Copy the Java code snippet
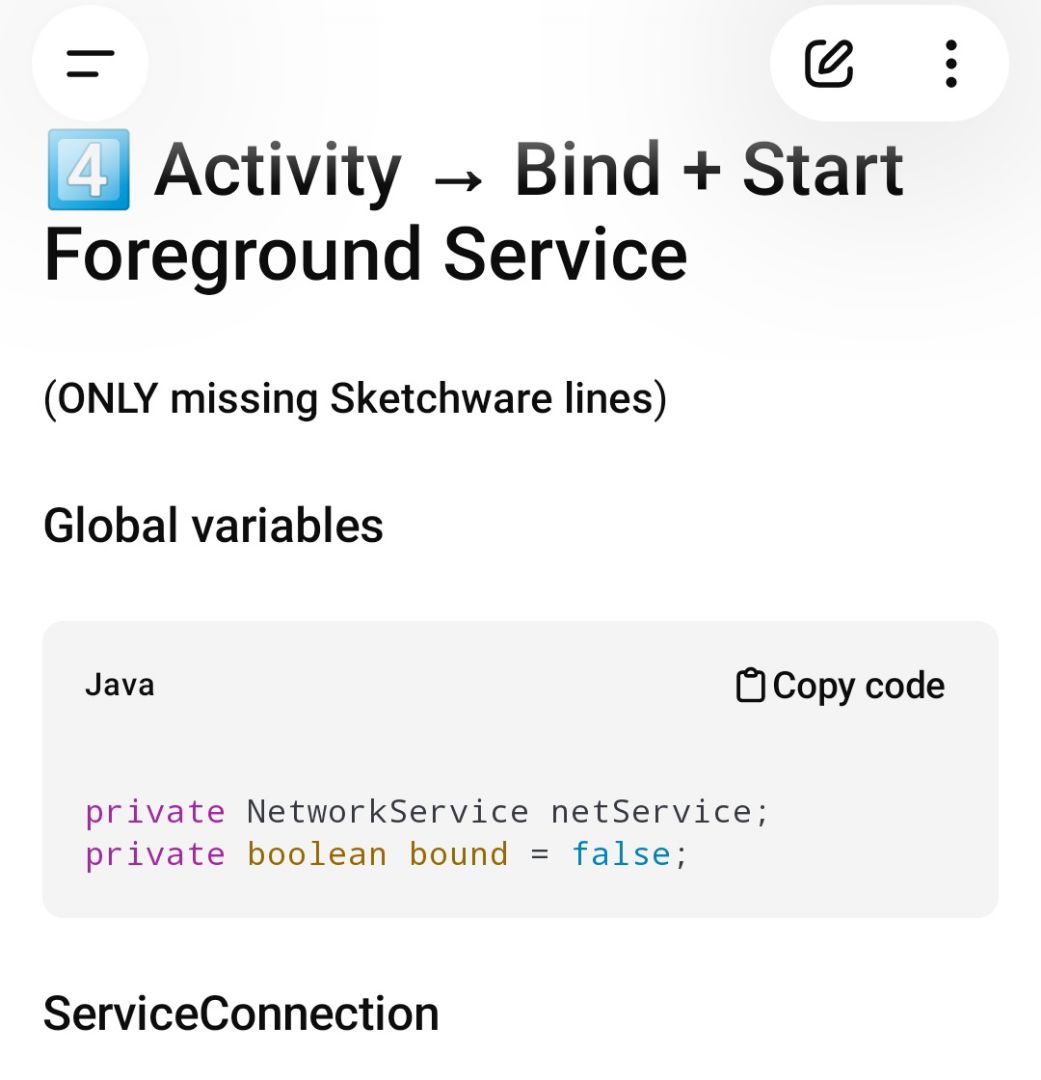This screenshot has height=1080, width=1041. tap(840, 686)
